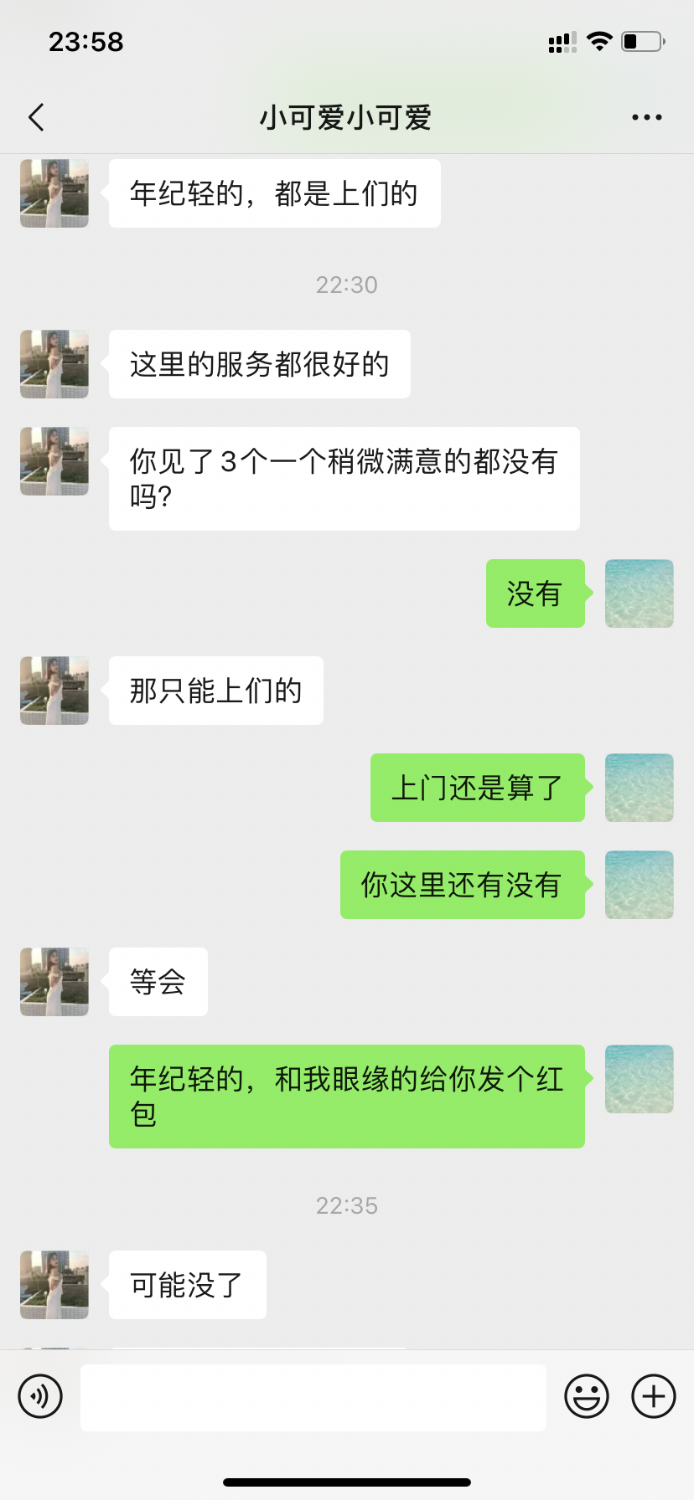
Task: Open the chat info overflow menu
Action: point(647,118)
